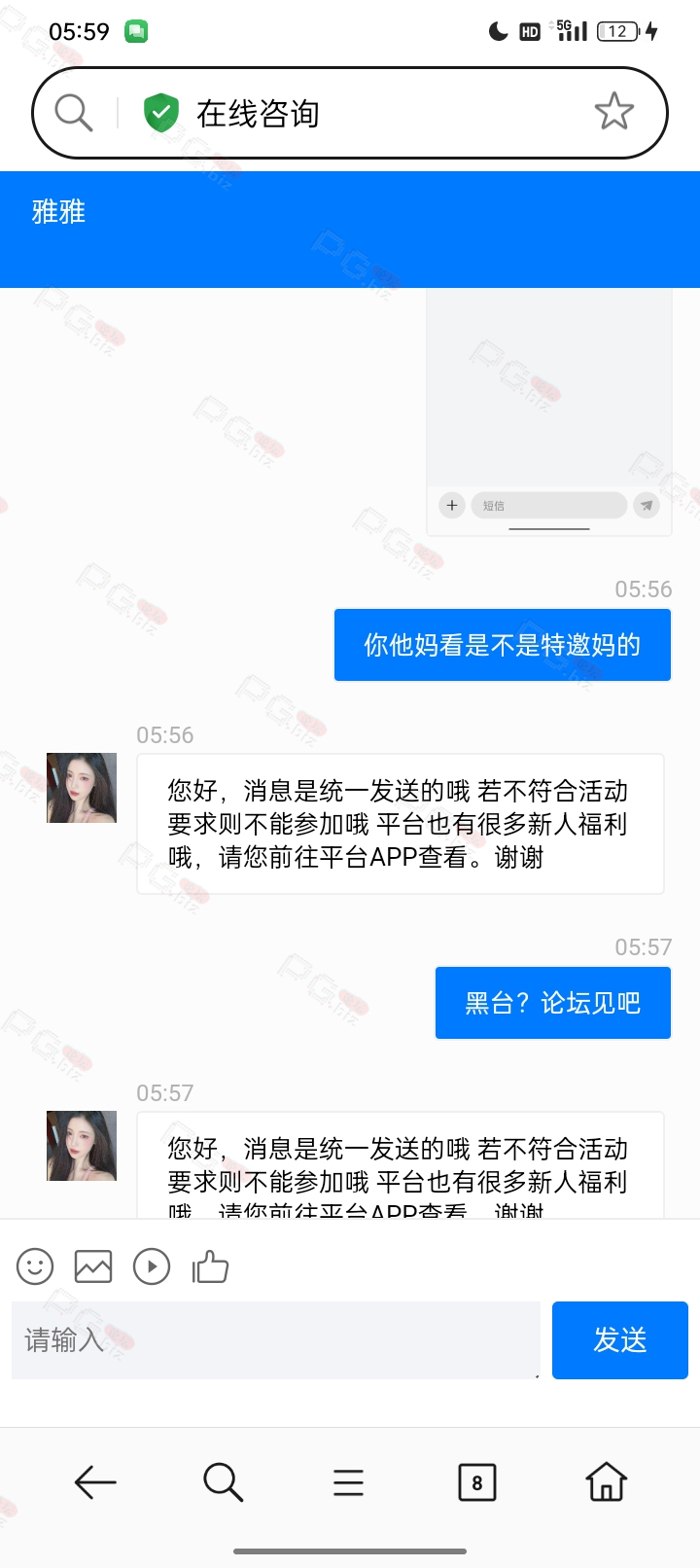The height and width of the screenshot is (1568, 700).
Task: Go to the browser home page
Action: tap(606, 1481)
